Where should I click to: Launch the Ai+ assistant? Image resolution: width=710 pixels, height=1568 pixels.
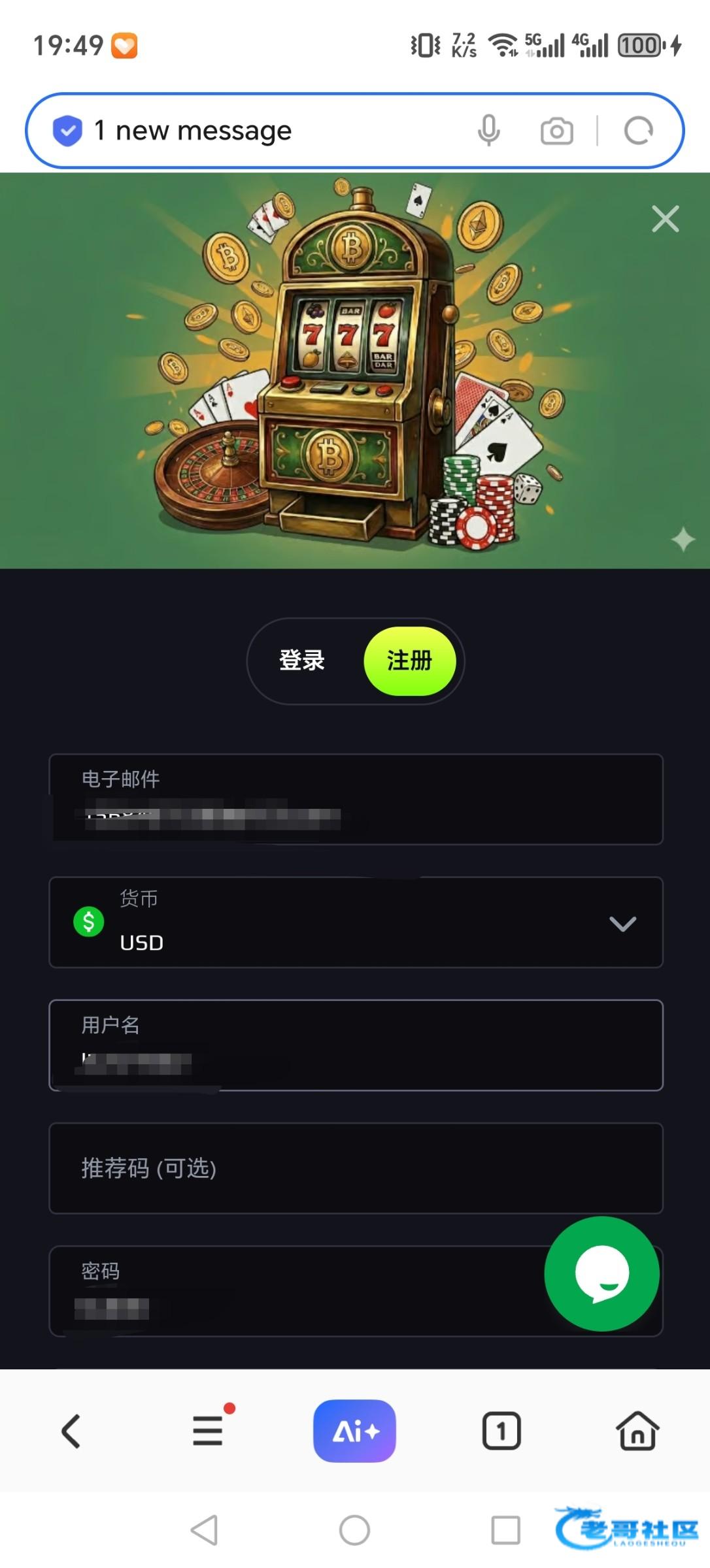(x=354, y=1431)
